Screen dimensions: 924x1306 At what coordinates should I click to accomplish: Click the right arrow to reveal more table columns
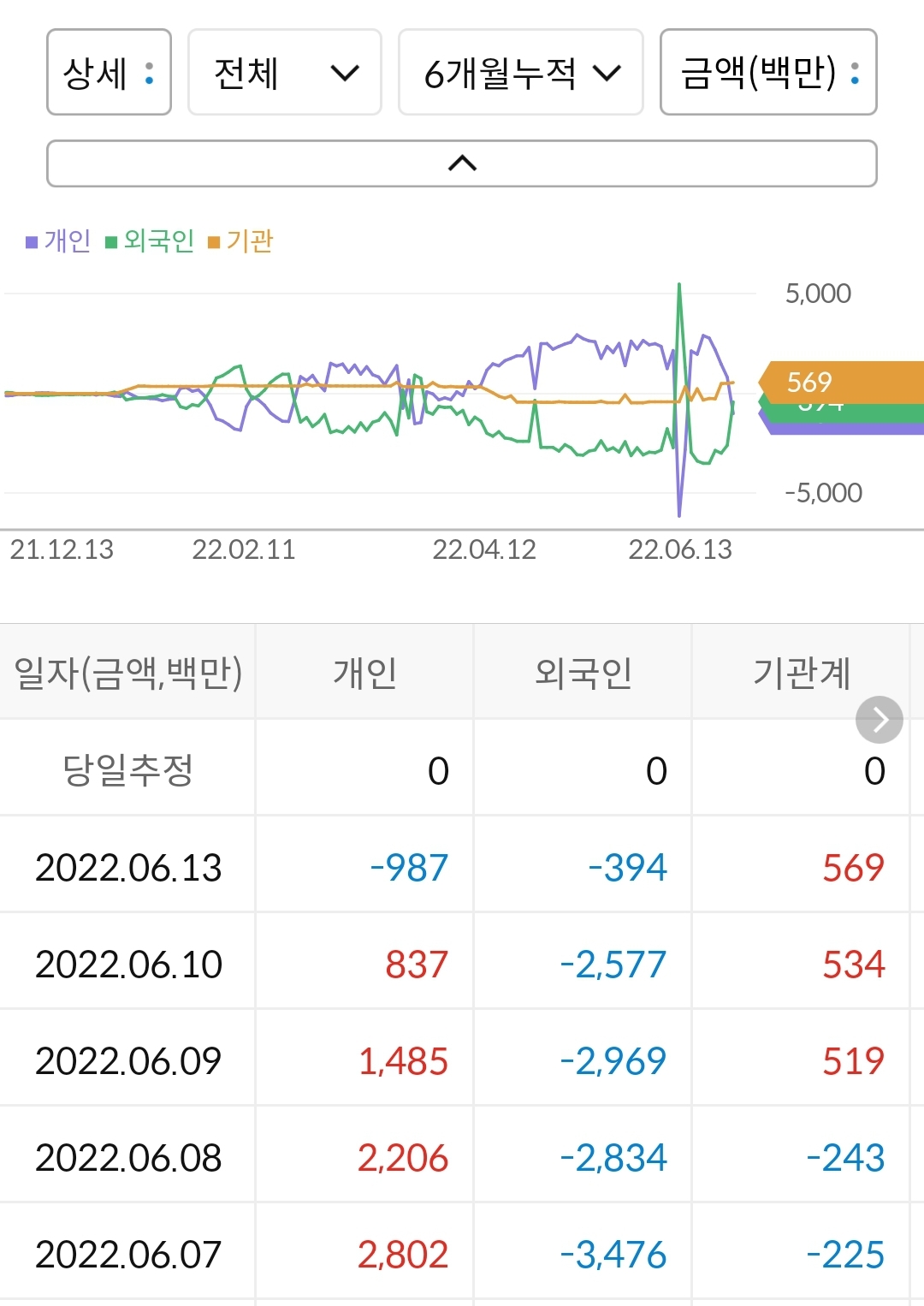click(x=879, y=720)
